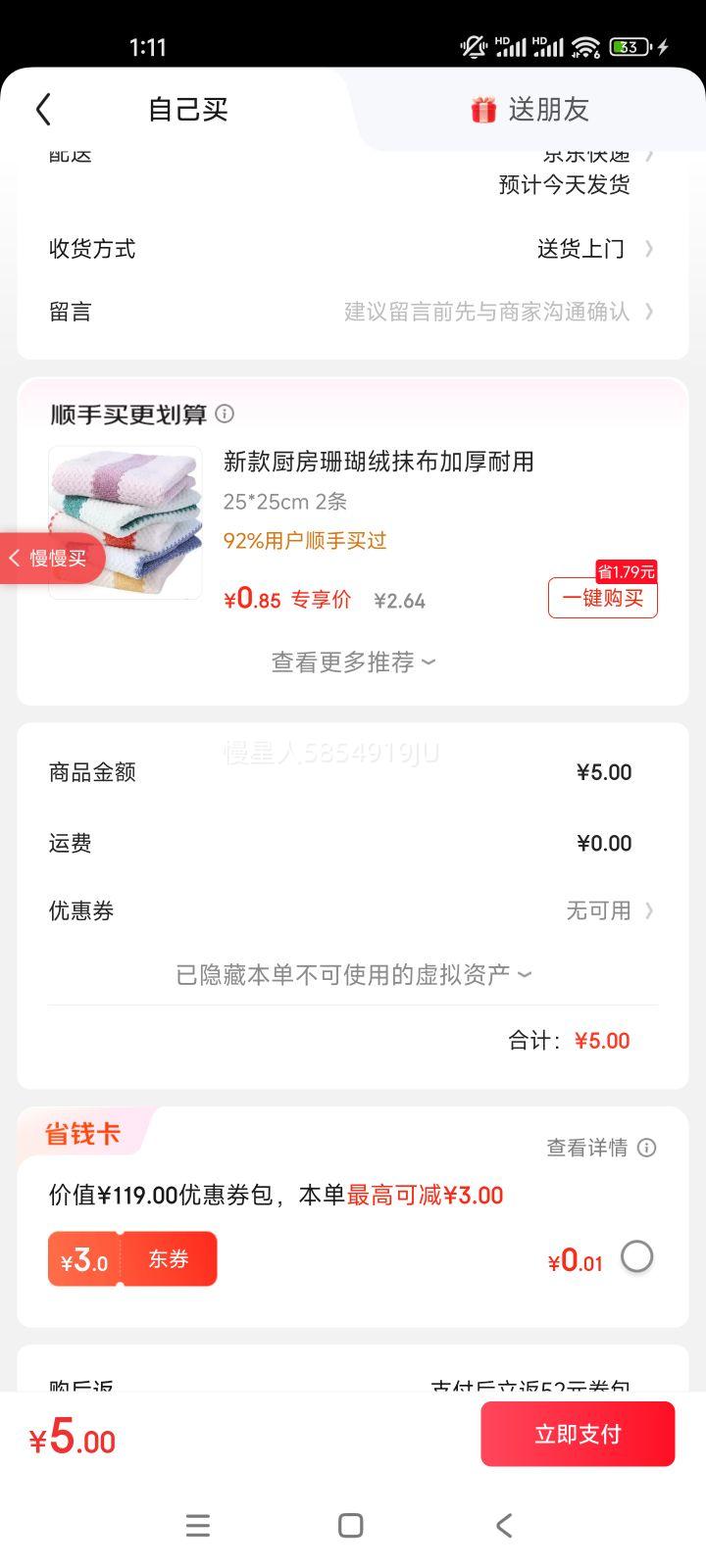Open the 留言 message row chevron
Image resolution: width=706 pixels, height=1568 pixels.
point(647,312)
